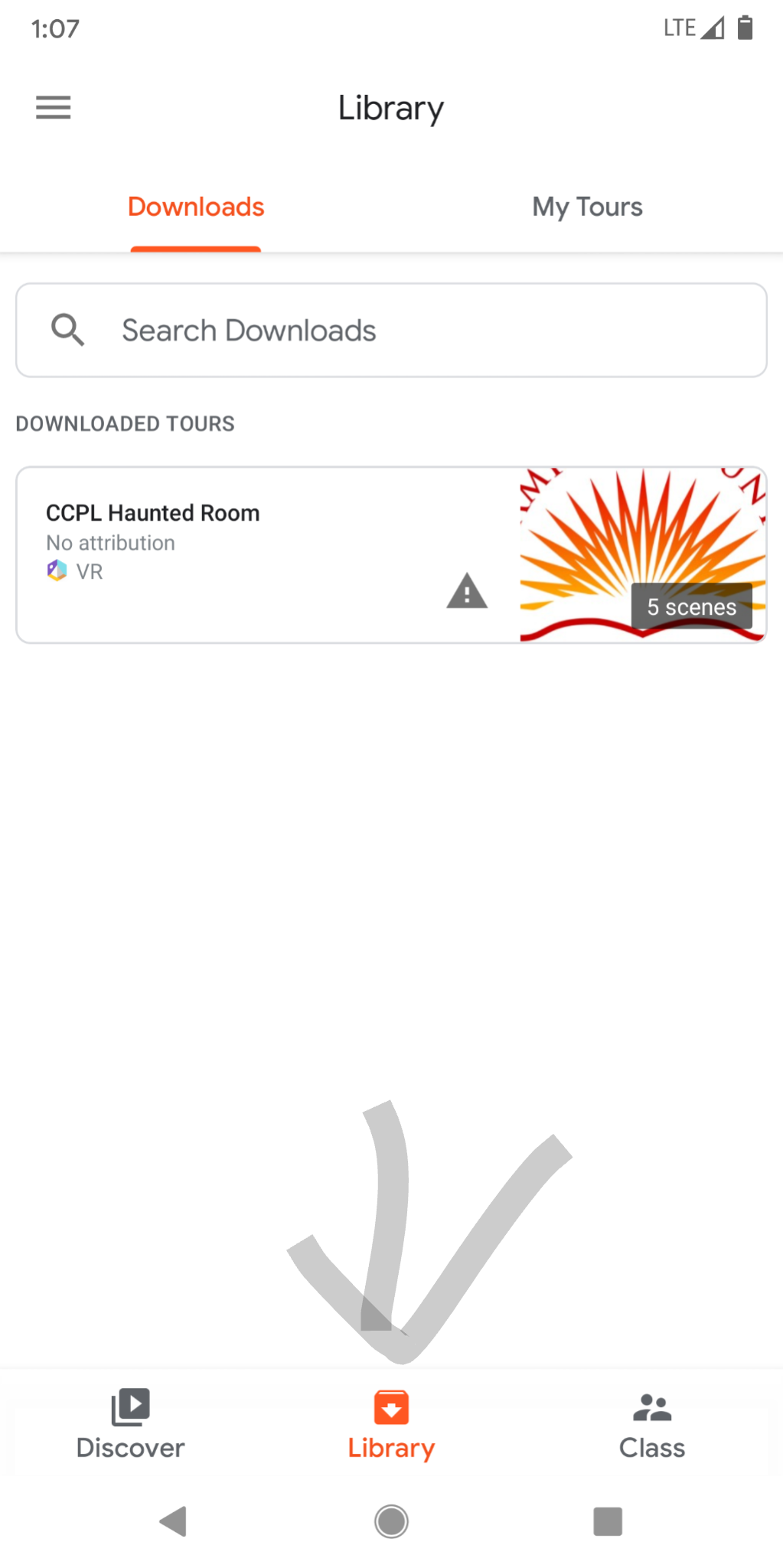
Task: Return to the home screen via the home button
Action: click(x=391, y=1521)
